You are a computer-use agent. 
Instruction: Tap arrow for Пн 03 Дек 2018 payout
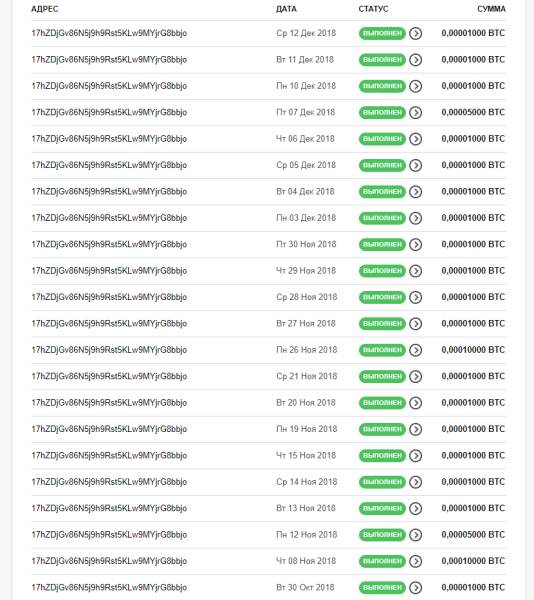[x=415, y=218]
